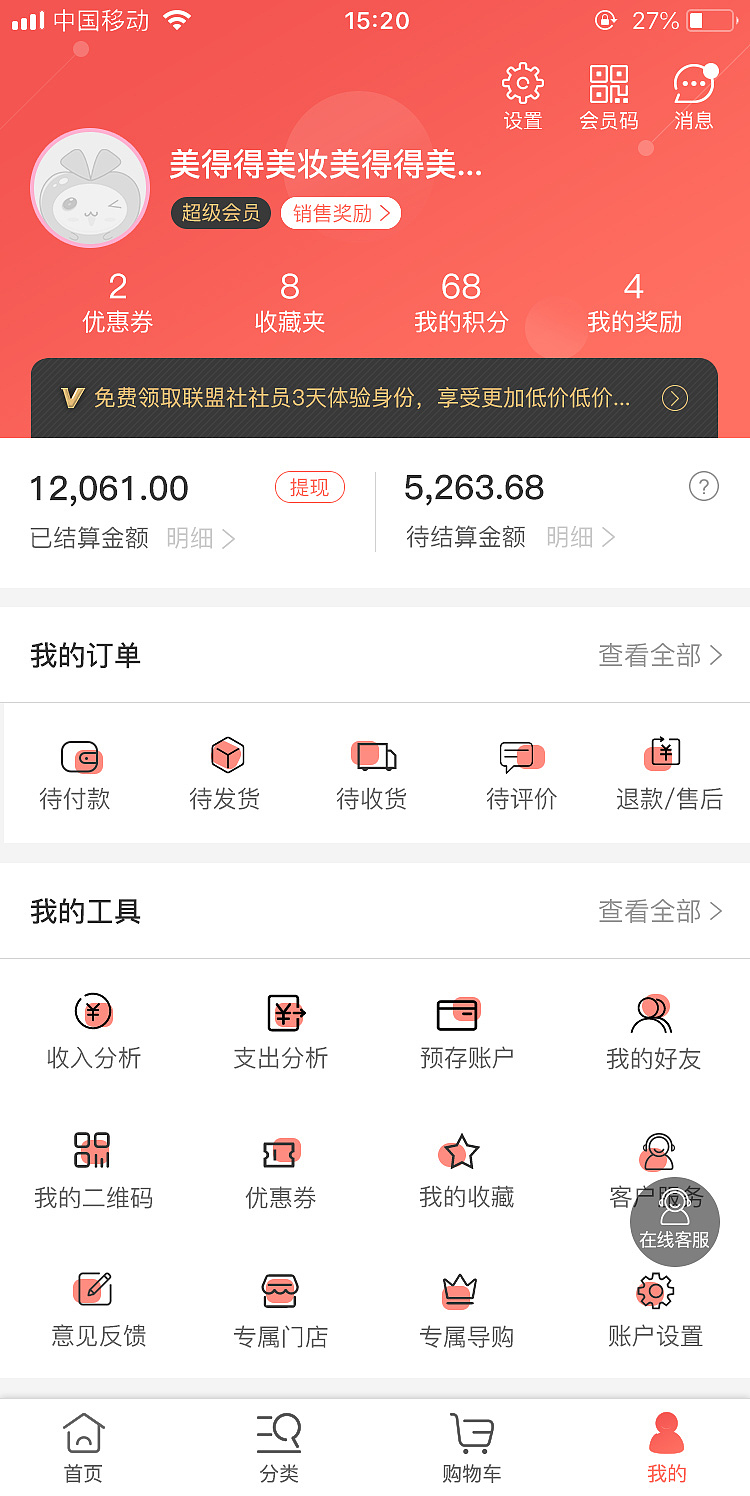The image size is (750, 1496).
Task: Open 支出分析 expense analysis tool
Action: pos(279,1028)
